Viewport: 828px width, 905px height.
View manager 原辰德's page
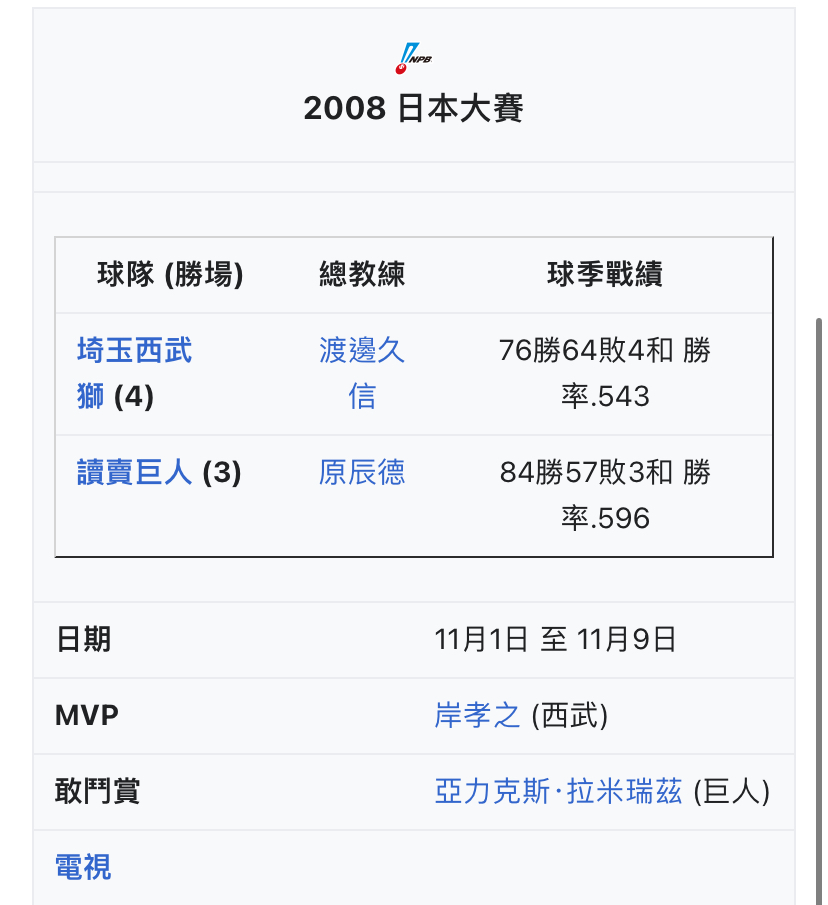[362, 472]
